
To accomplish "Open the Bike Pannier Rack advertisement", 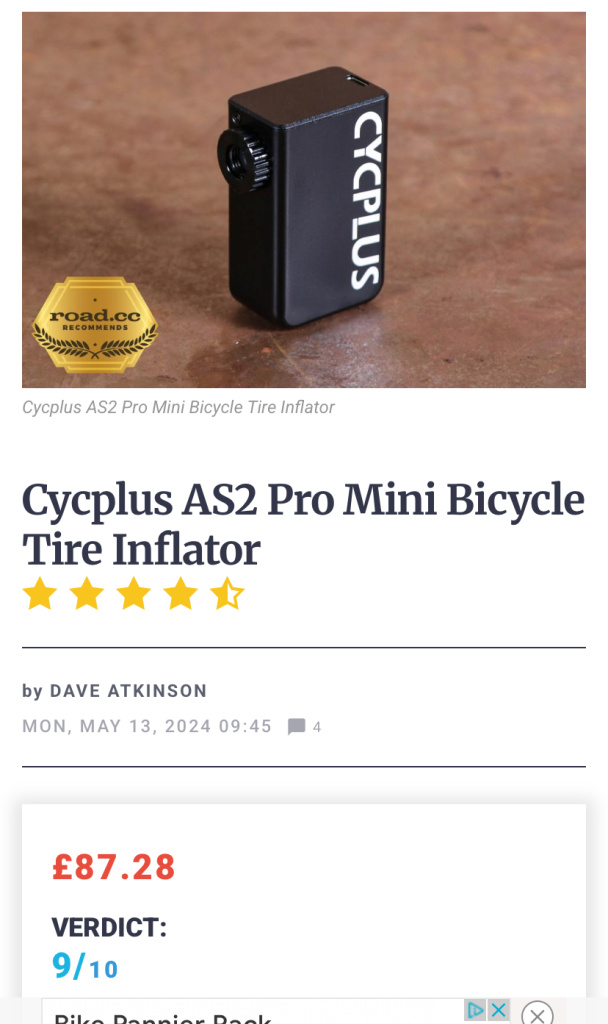I will coord(162,1018).
